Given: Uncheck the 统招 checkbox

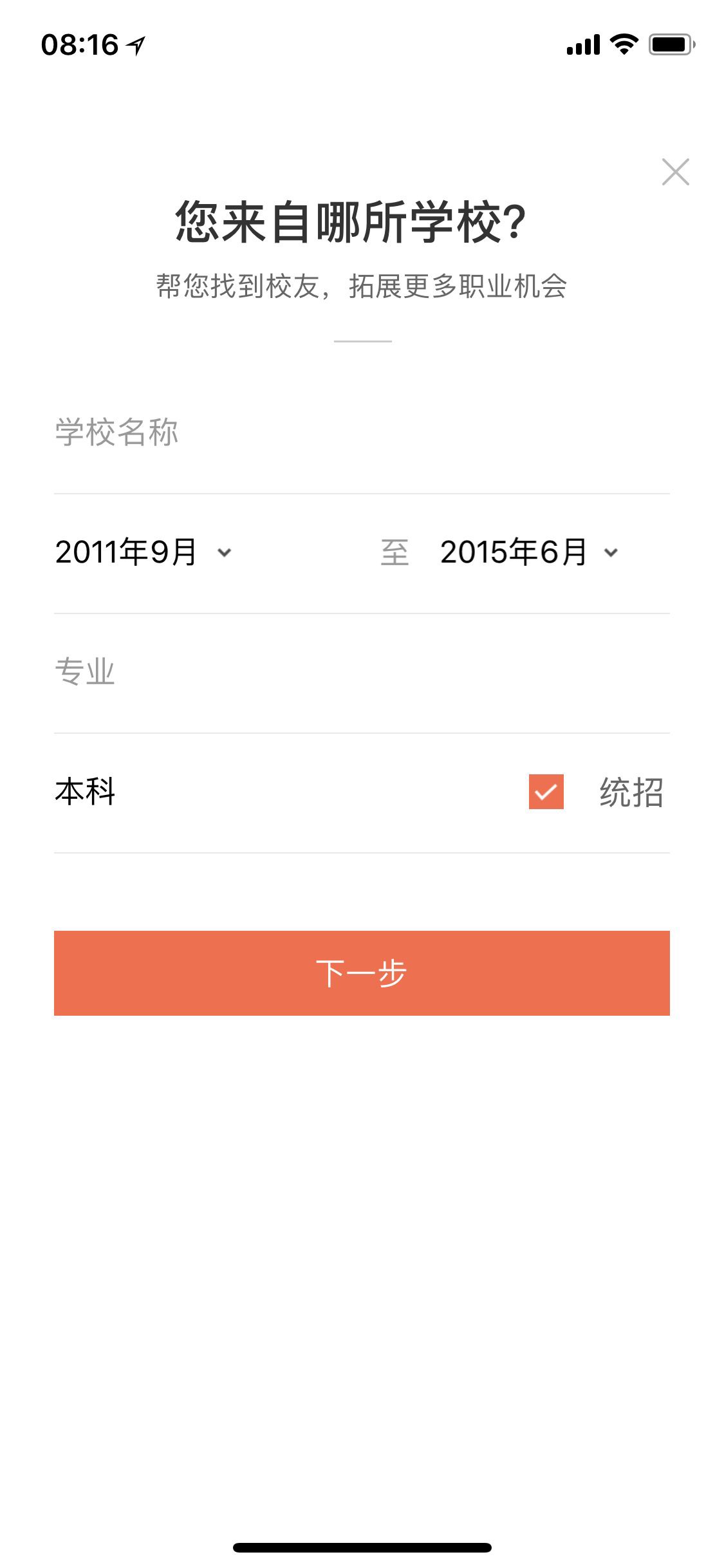Looking at the screenshot, I should (546, 792).
